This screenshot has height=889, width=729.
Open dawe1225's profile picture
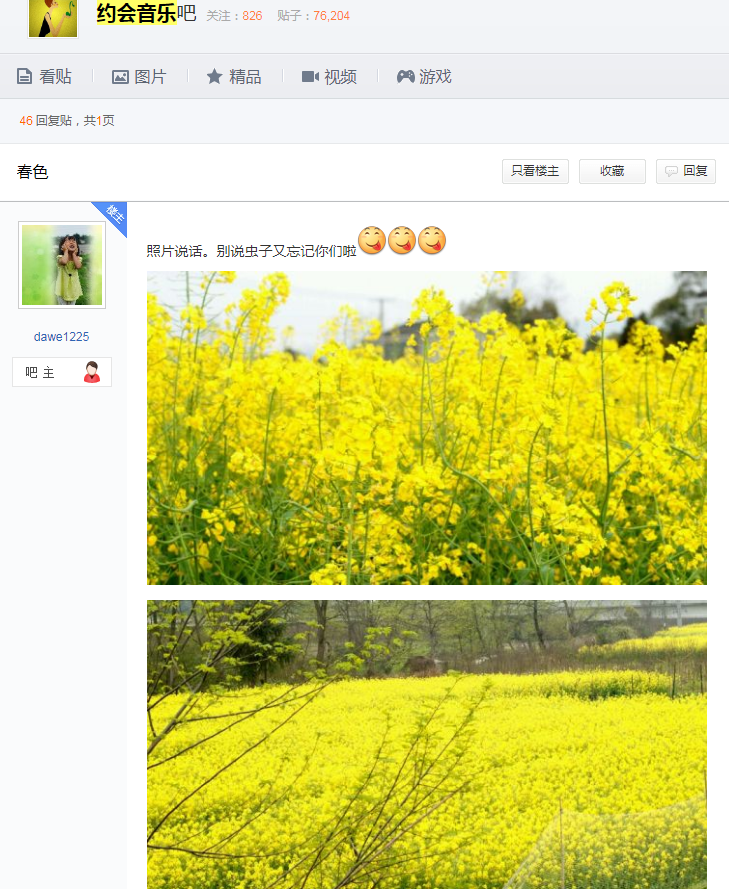(x=62, y=265)
